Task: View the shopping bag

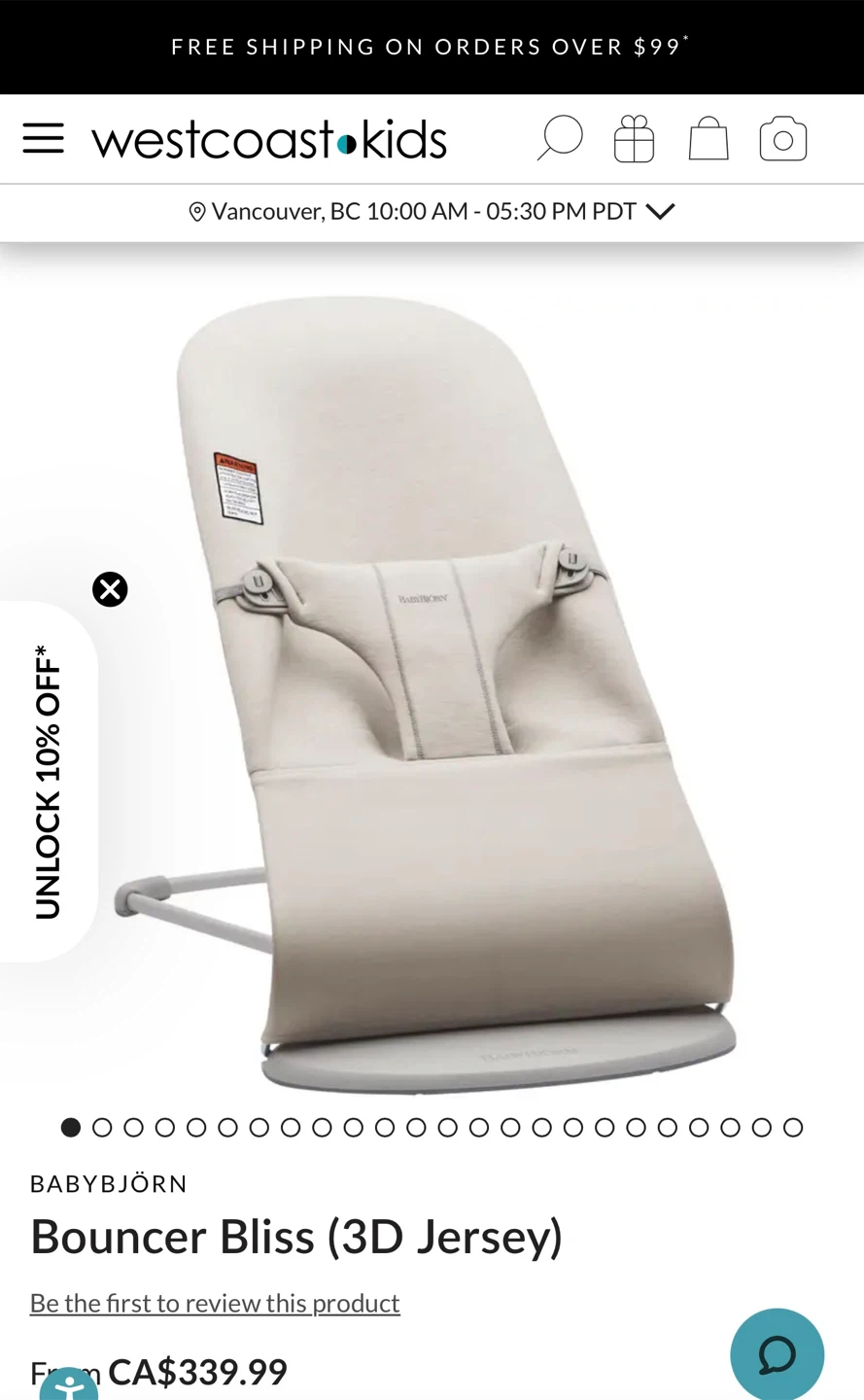Action: coord(708,138)
